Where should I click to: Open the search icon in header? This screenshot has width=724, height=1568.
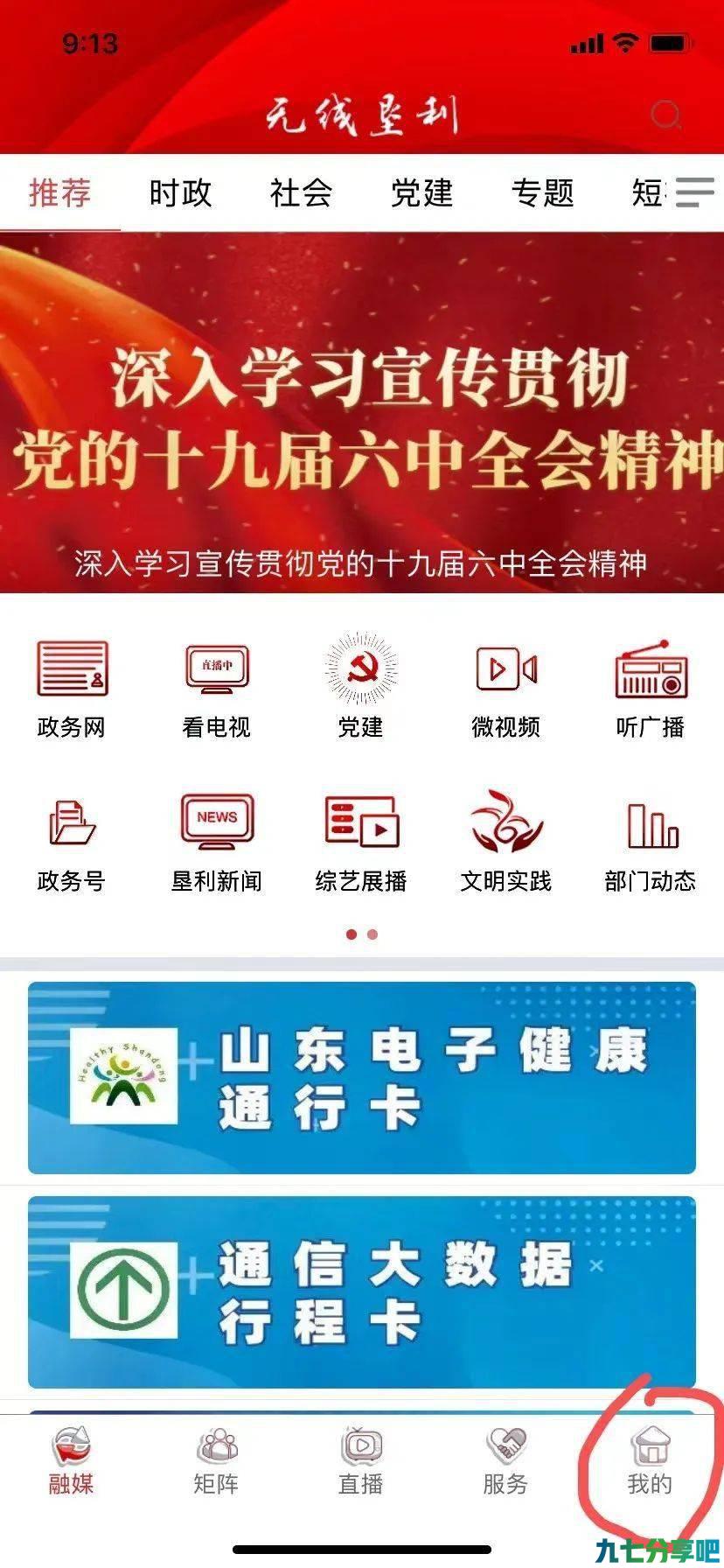click(666, 115)
